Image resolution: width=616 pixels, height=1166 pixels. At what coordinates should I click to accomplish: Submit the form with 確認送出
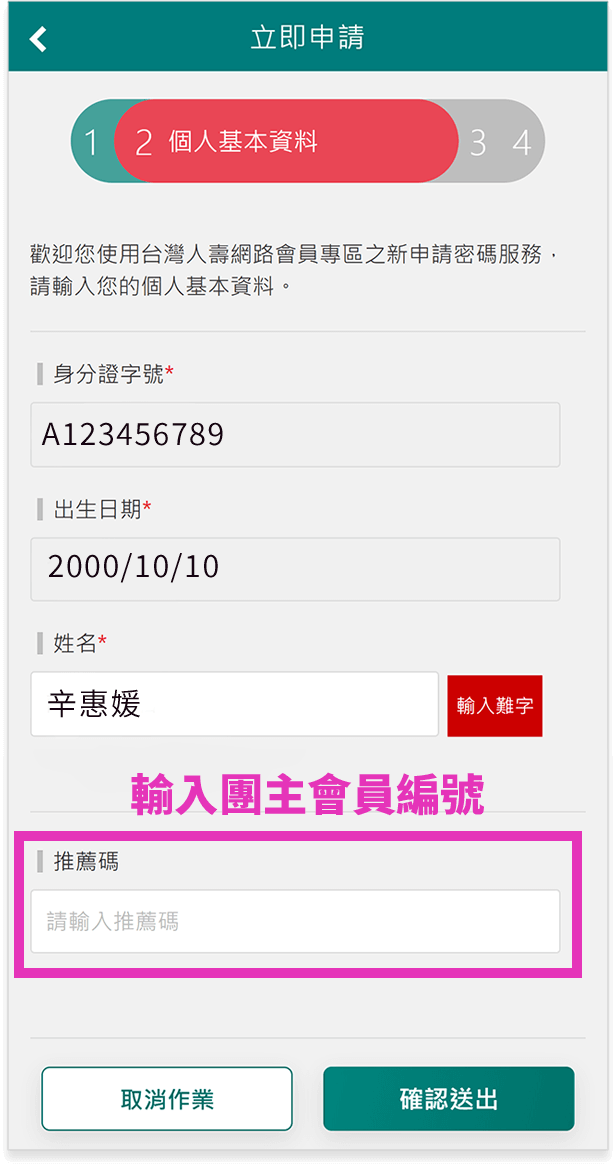448,1099
